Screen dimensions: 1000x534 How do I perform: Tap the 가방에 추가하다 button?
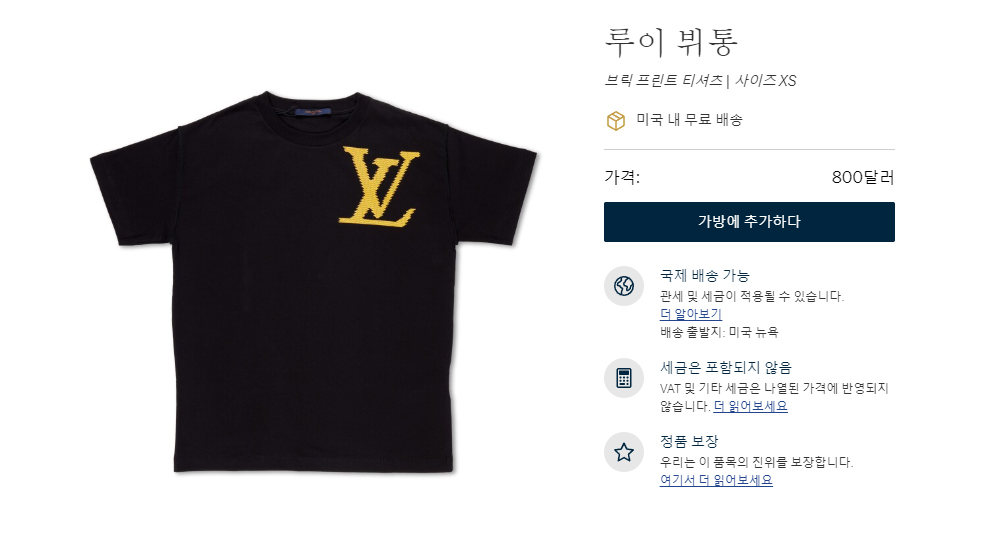749,222
